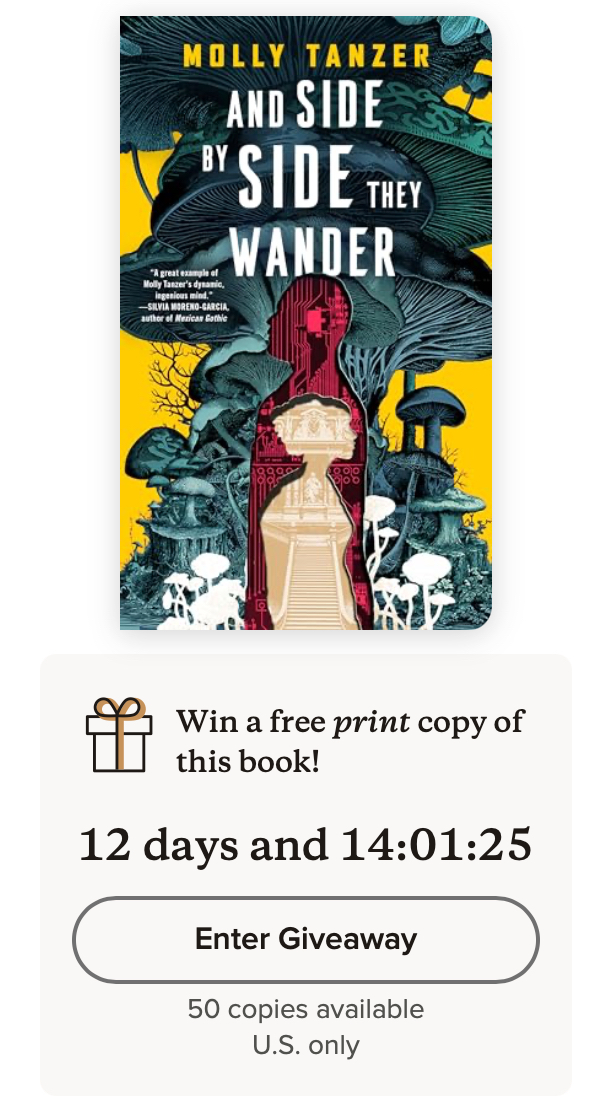
Task: Open the And Side by Side They Wander cover
Action: pyautogui.click(x=306, y=323)
